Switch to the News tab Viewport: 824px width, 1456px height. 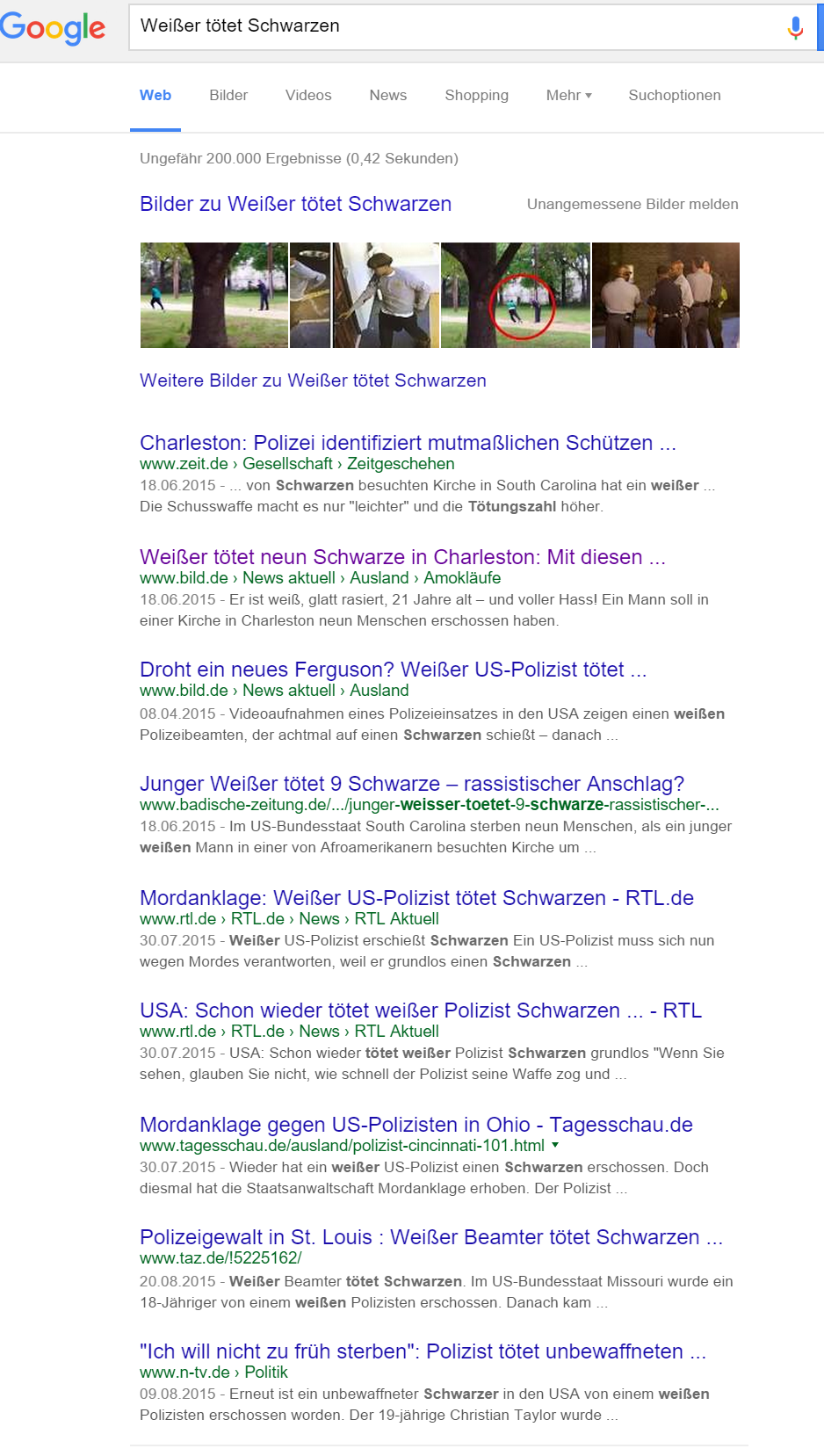387,96
